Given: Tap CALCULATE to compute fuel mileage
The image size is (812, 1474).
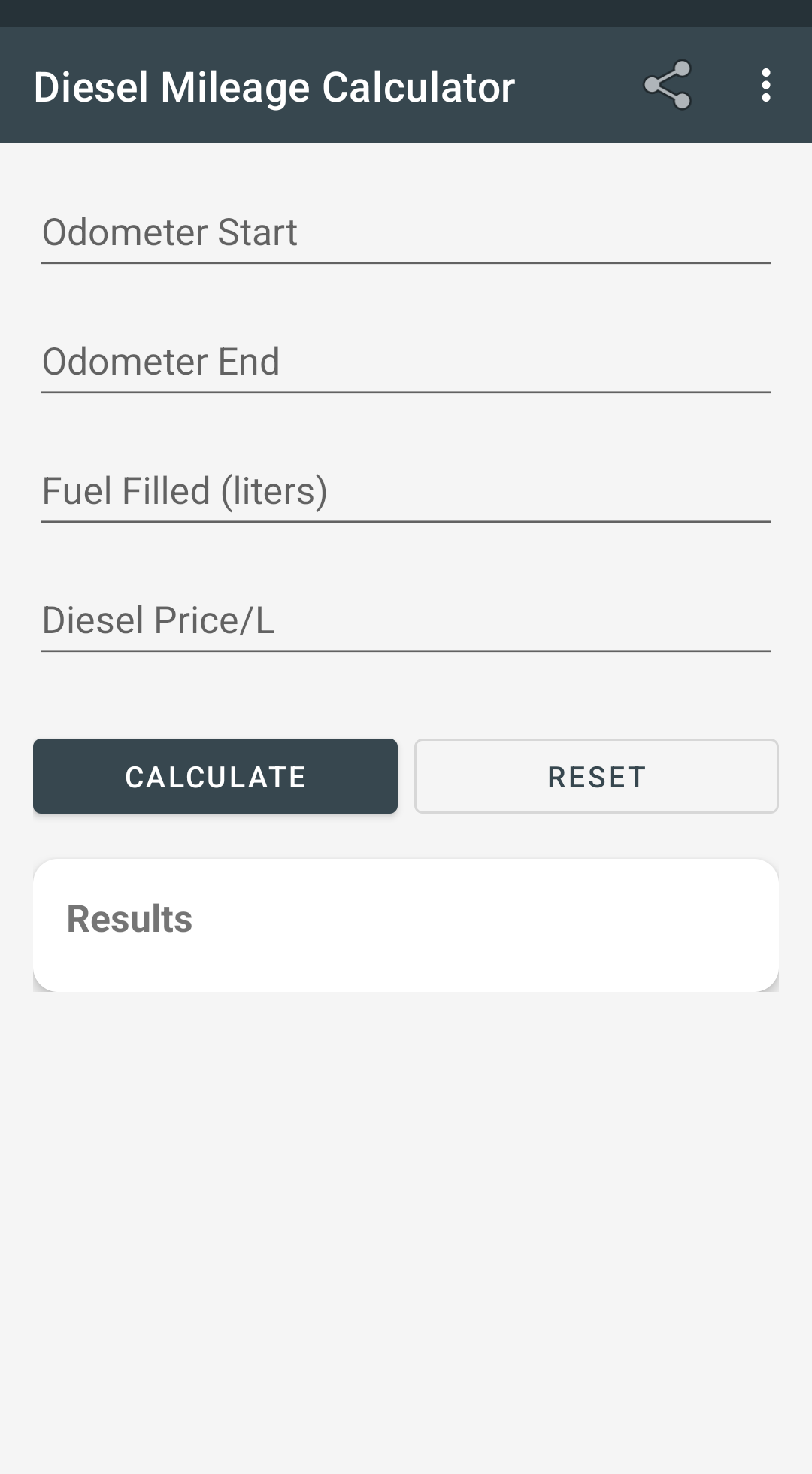Looking at the screenshot, I should [215, 775].
